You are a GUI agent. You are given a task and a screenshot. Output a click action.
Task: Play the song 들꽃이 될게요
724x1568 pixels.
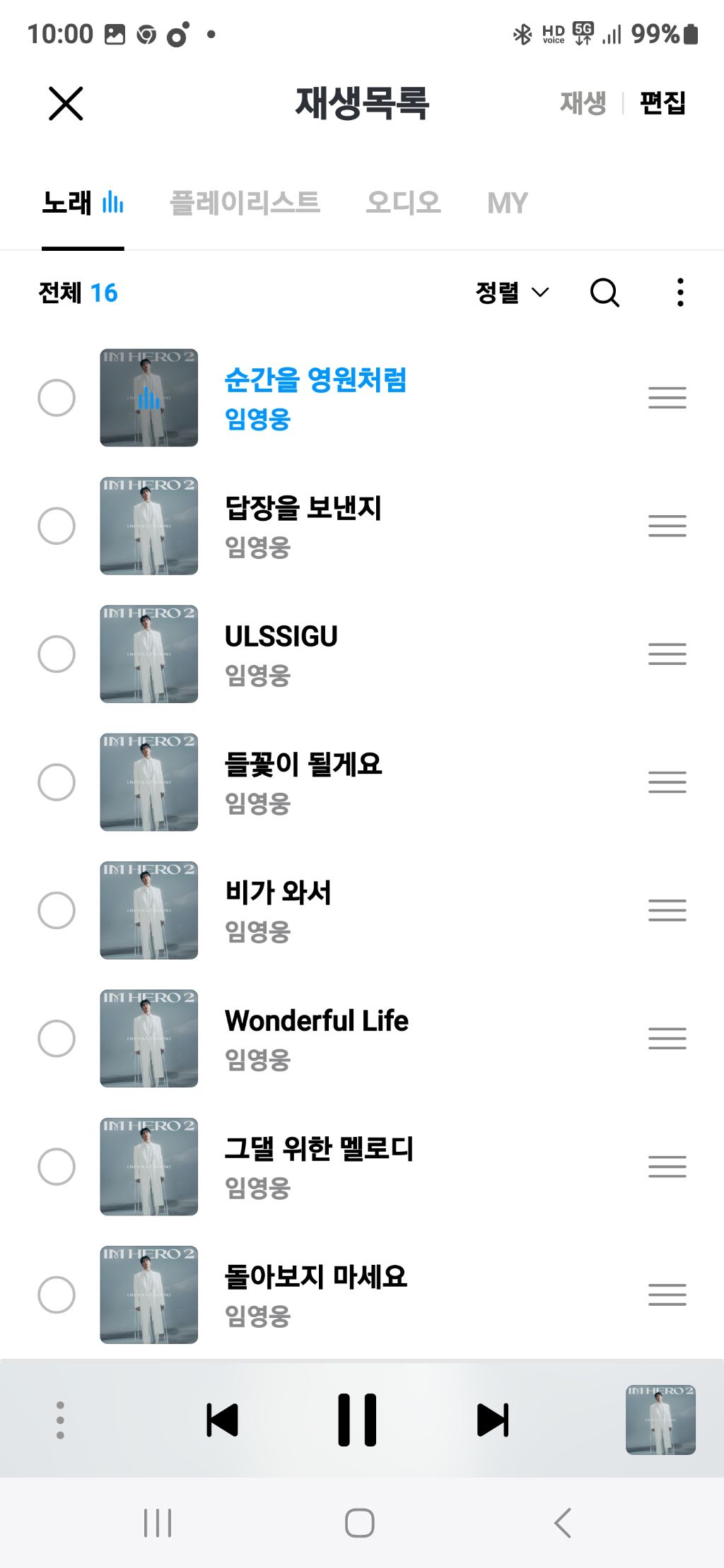tap(303, 765)
